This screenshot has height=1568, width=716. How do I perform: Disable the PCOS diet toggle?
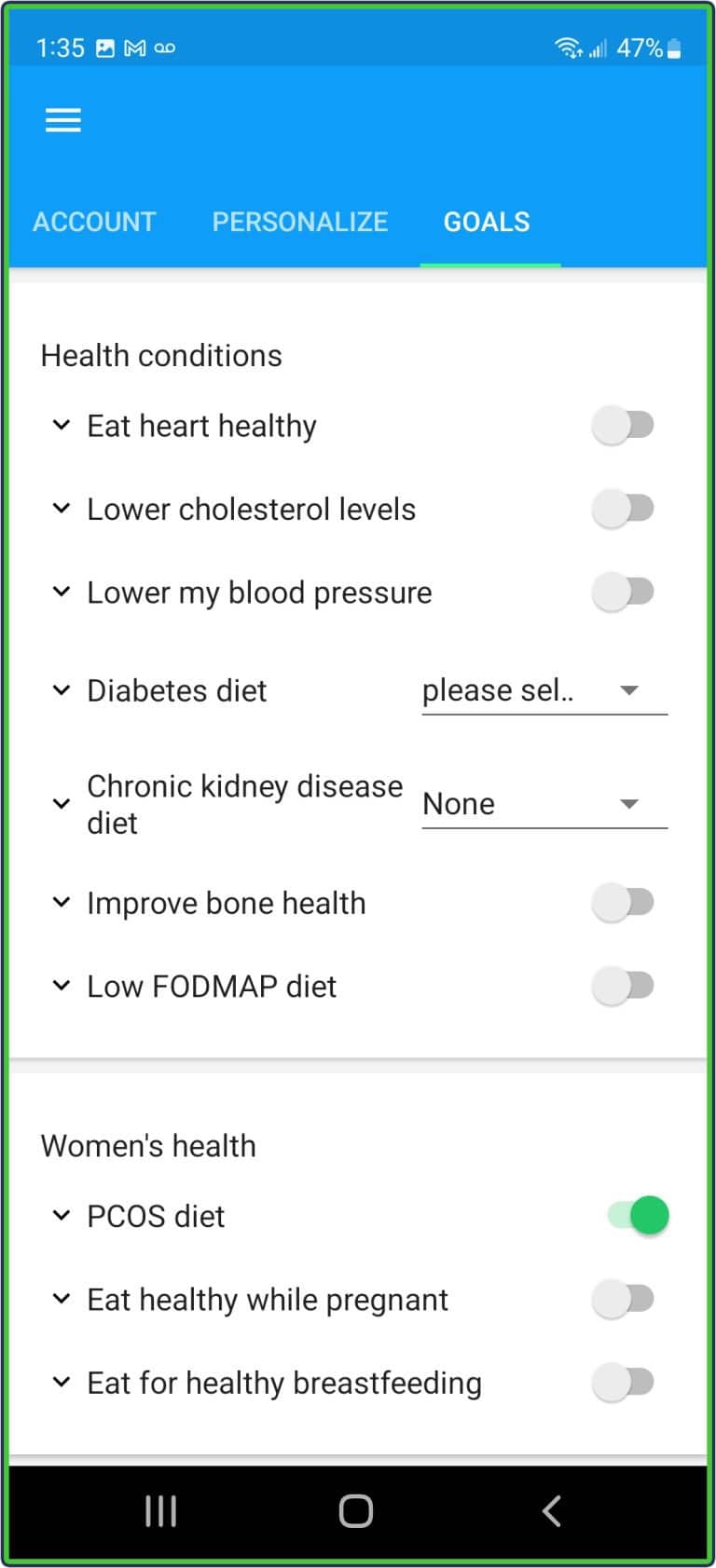639,1215
